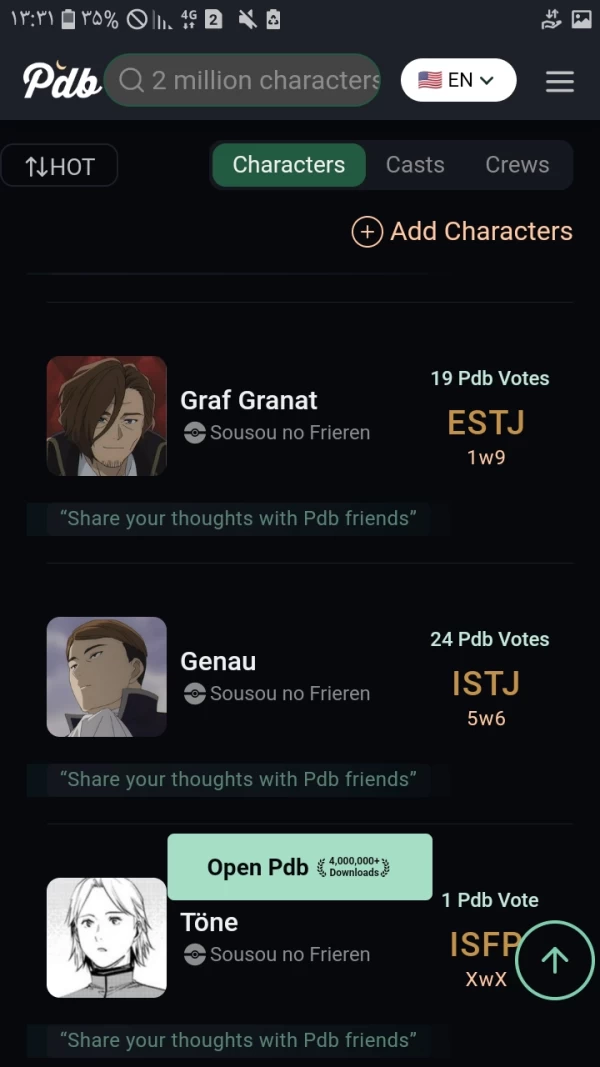The height and width of the screenshot is (1067, 600).
Task: Switch to the Crews tab
Action: coord(517,165)
